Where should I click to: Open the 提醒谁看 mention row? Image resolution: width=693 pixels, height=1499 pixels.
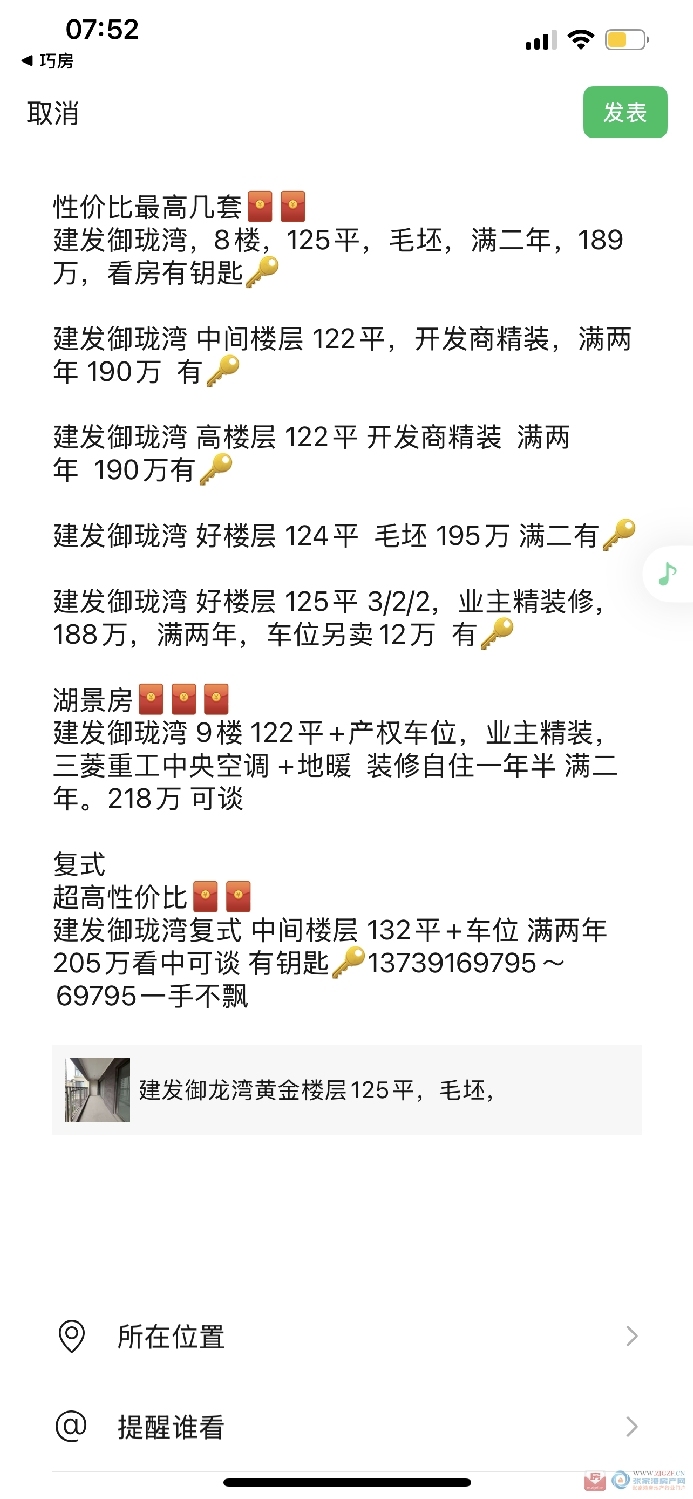tap(346, 1427)
